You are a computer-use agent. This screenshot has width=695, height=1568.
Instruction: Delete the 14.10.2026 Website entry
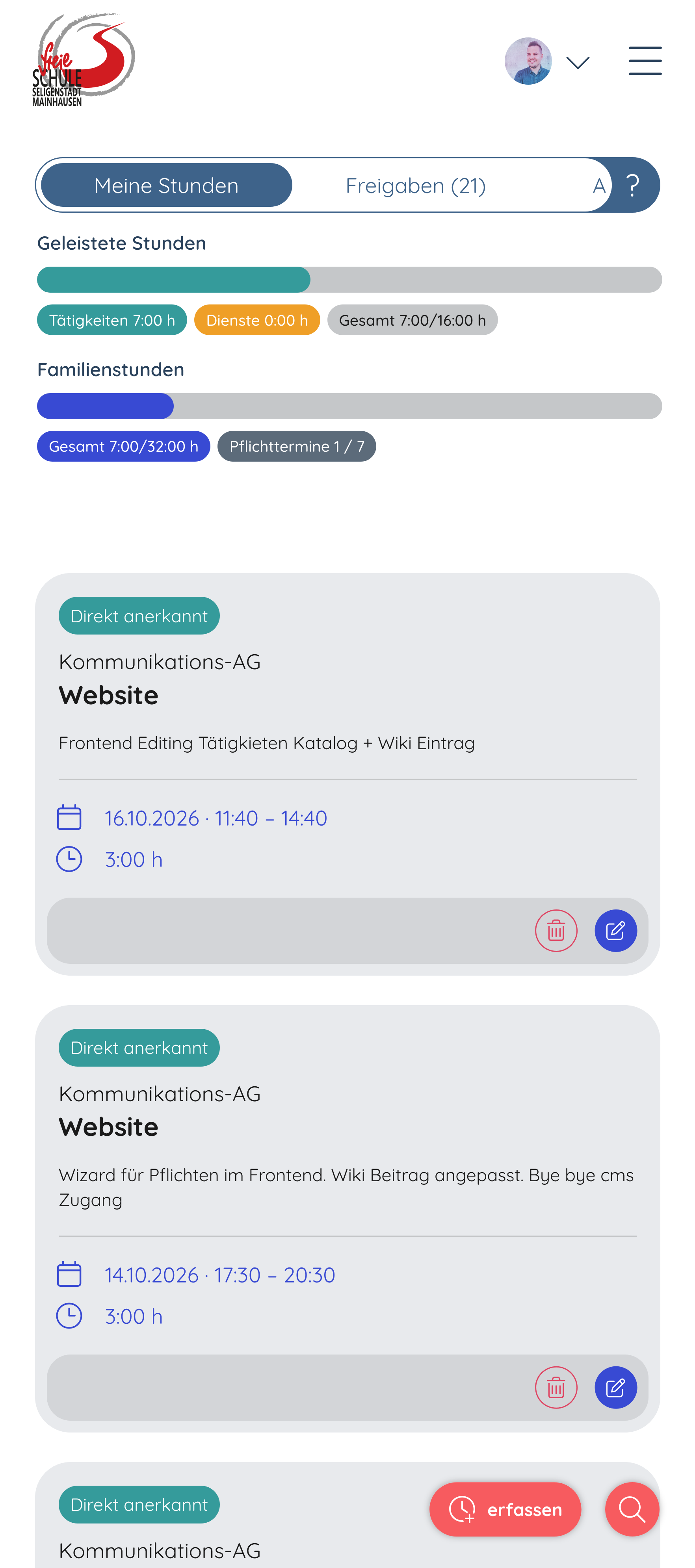[556, 1387]
